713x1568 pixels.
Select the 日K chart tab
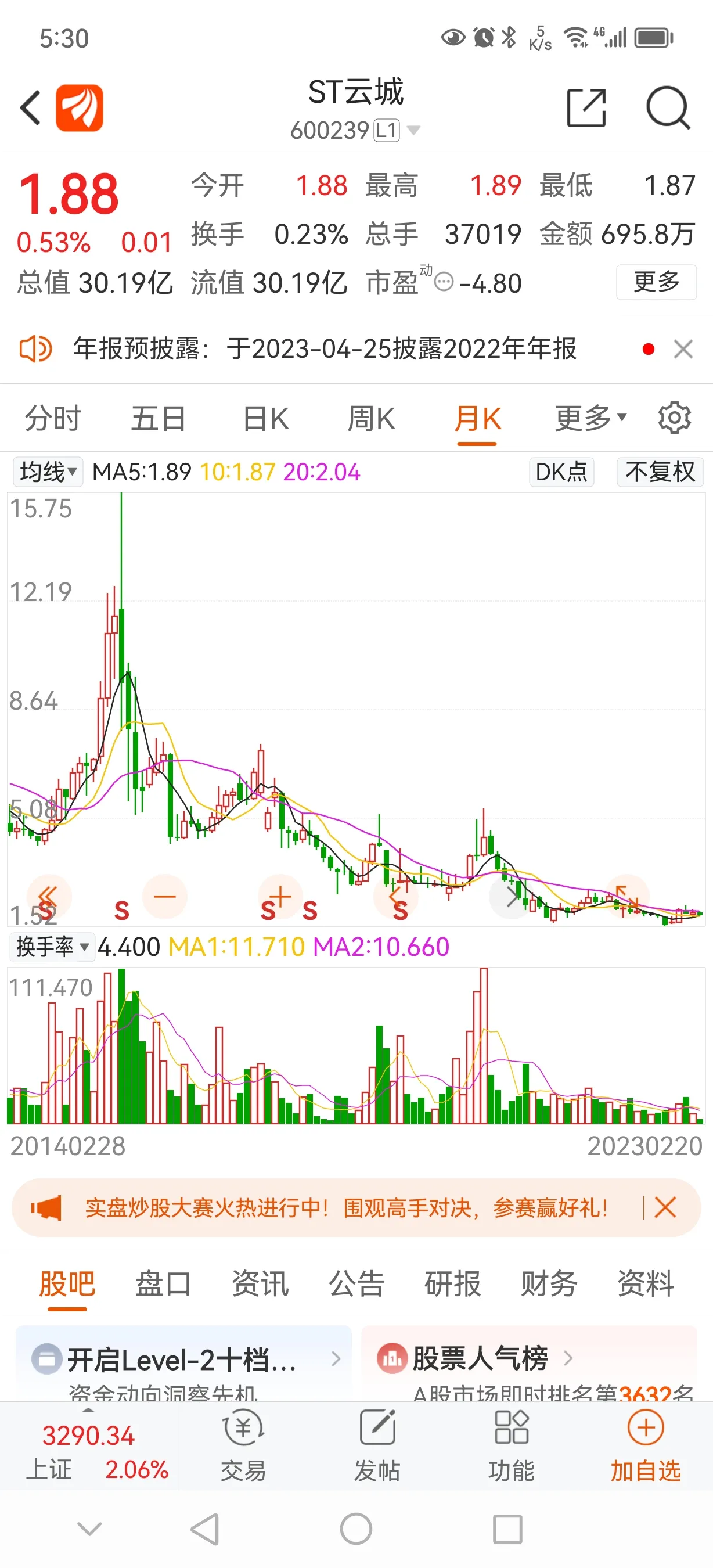click(265, 419)
